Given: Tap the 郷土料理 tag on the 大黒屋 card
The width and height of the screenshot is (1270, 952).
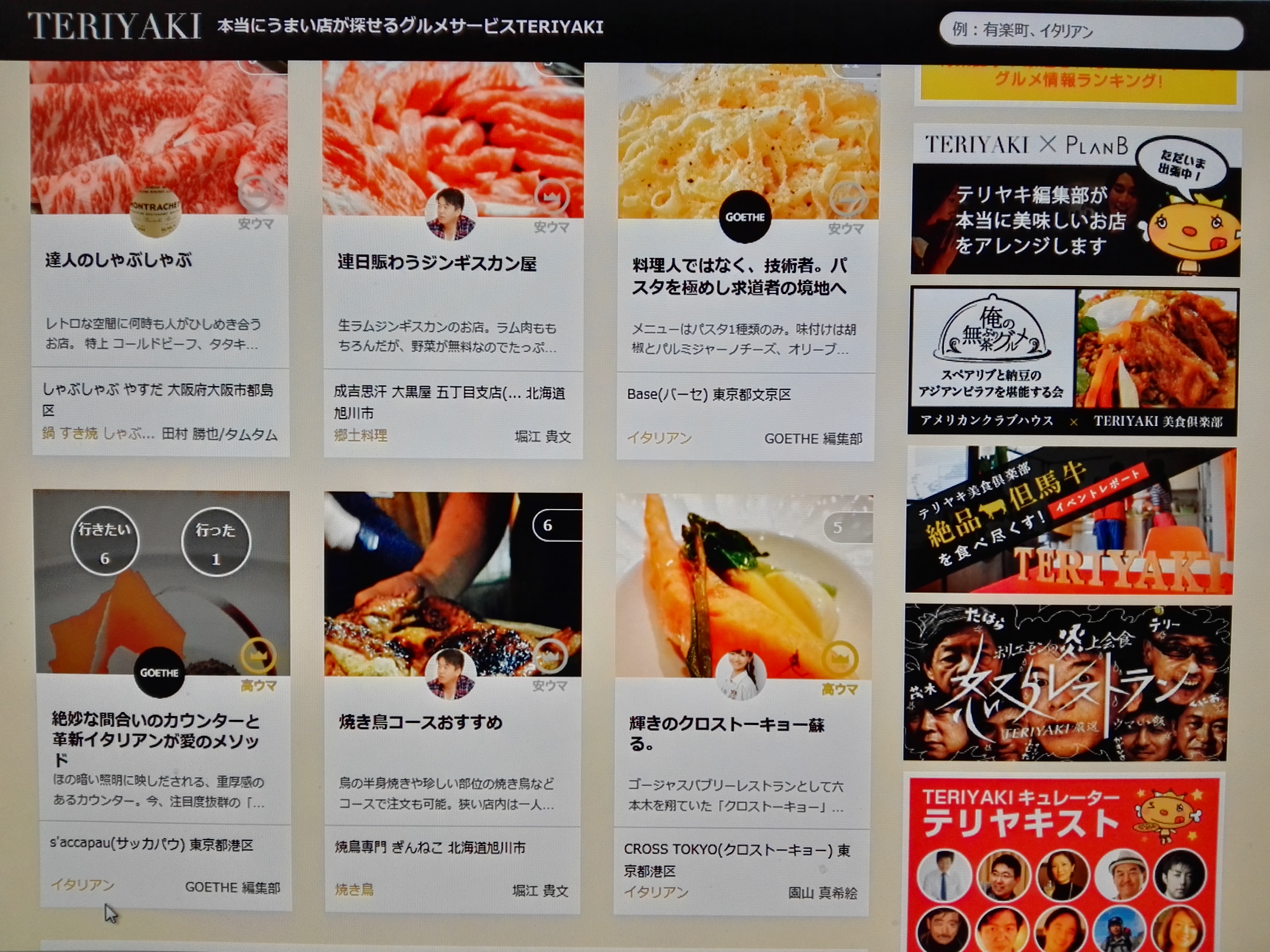Looking at the screenshot, I should (x=361, y=435).
